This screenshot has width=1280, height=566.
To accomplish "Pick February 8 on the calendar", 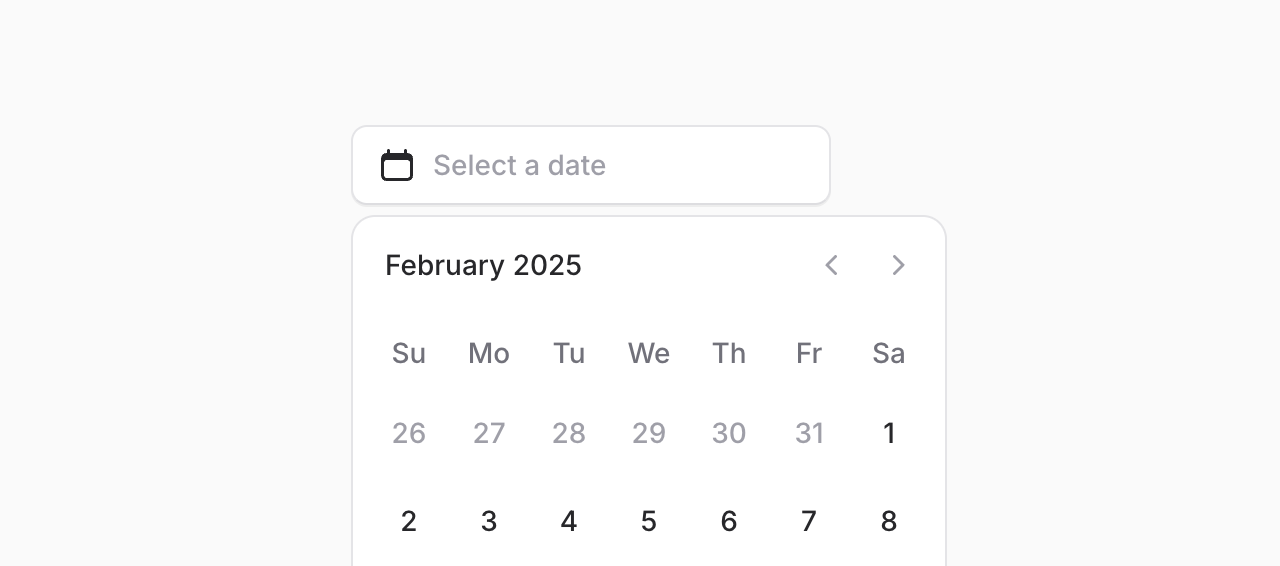I will (888, 521).
